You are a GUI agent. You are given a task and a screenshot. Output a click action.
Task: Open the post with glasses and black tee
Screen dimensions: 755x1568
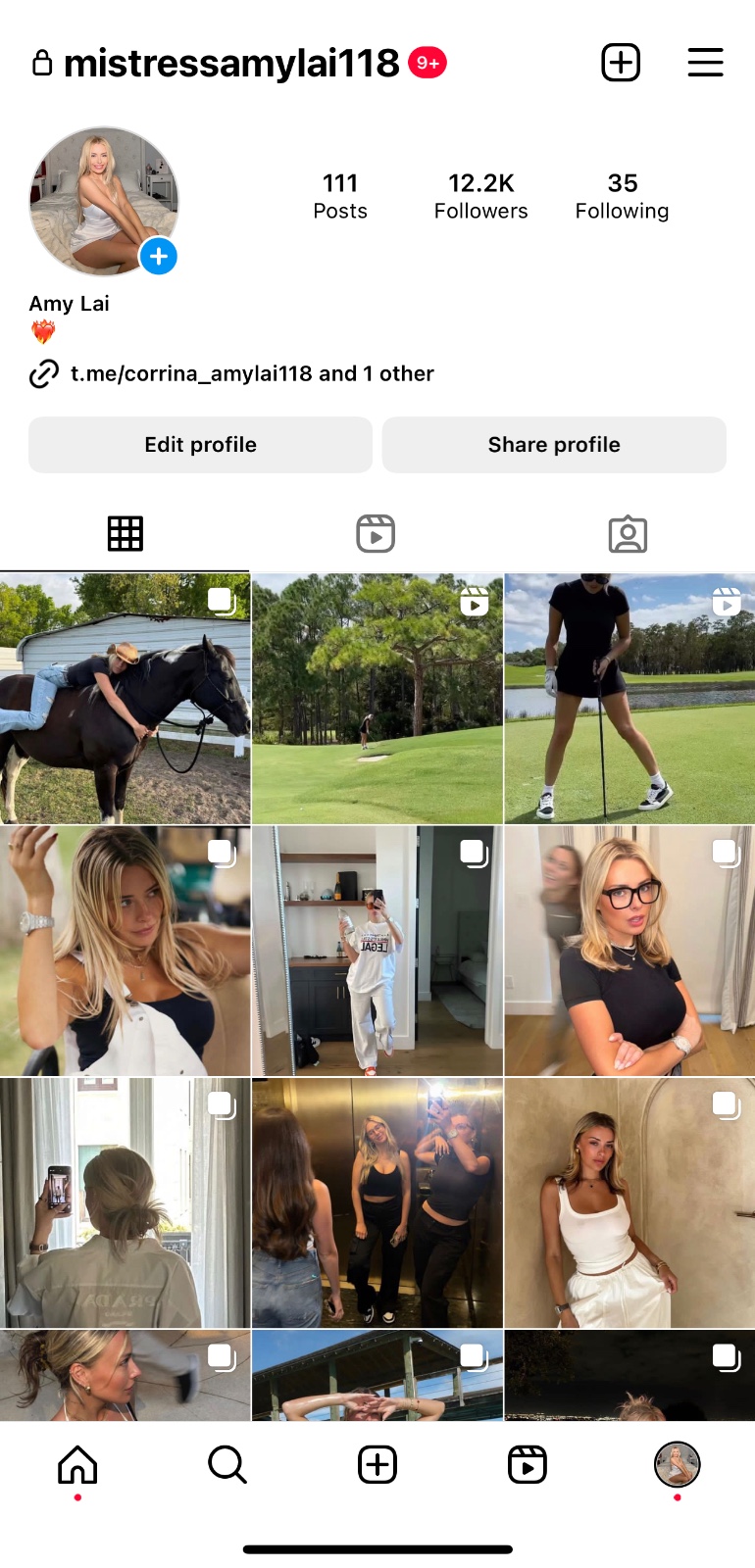[x=629, y=951]
